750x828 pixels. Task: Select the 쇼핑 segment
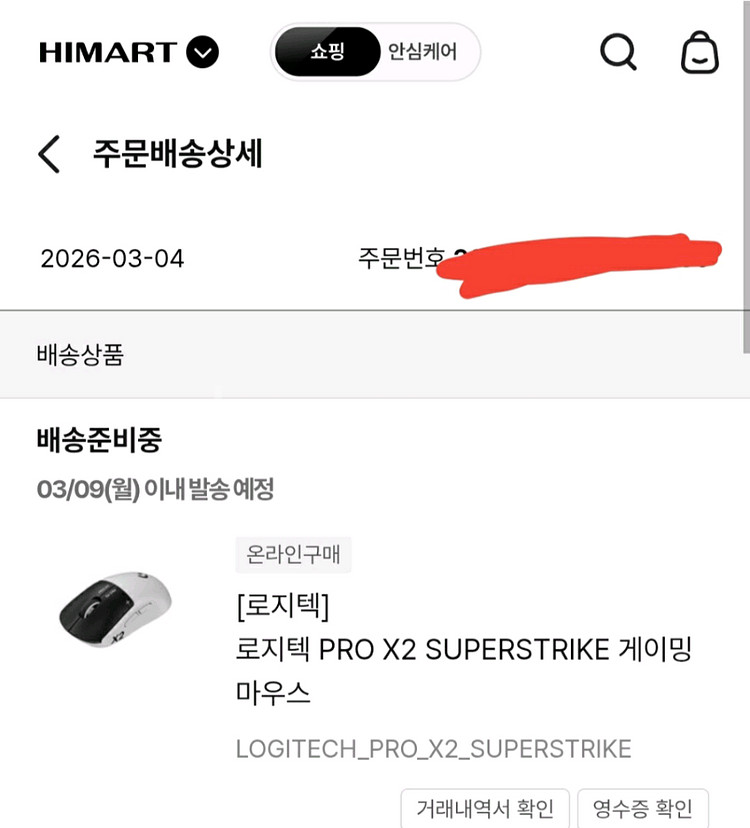coord(327,52)
